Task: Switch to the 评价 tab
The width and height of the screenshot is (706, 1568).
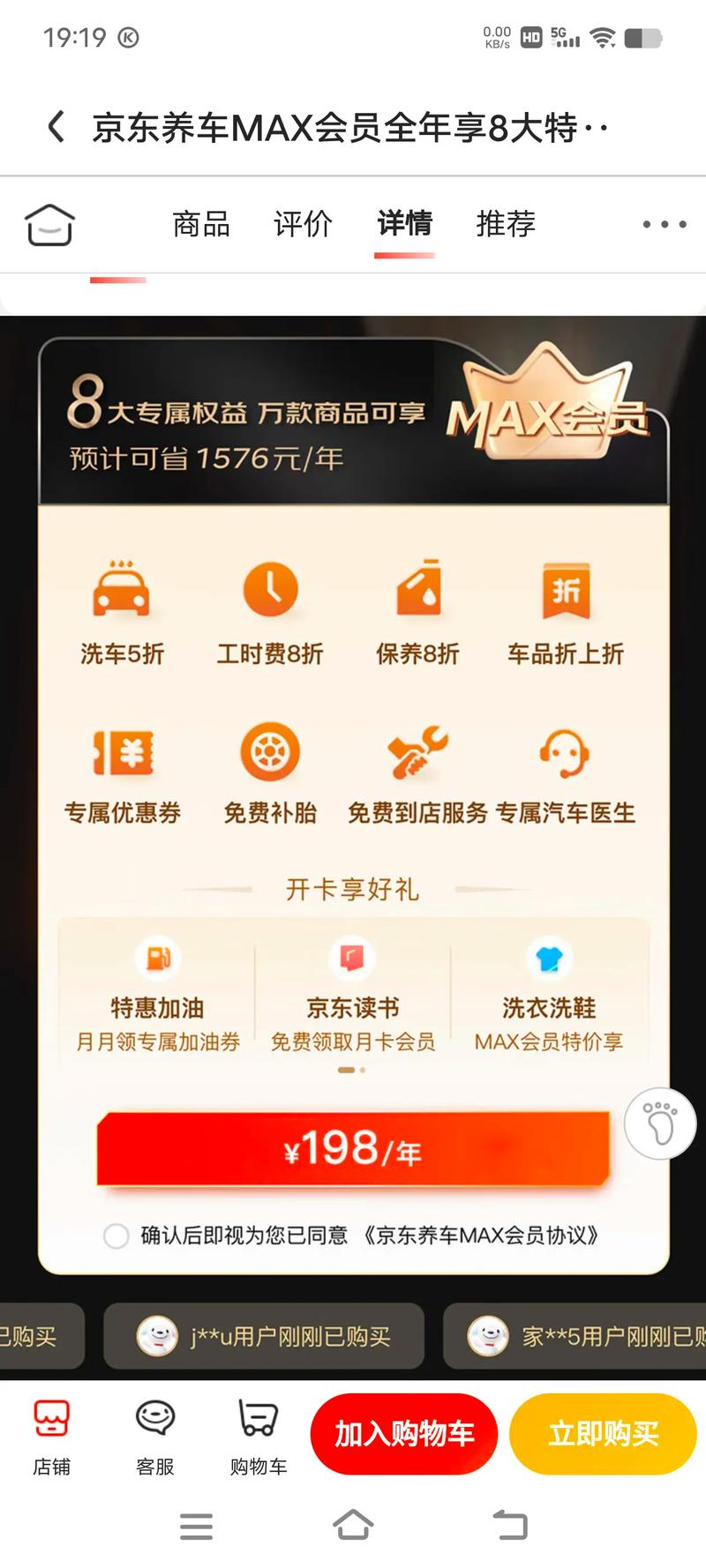Action: coord(303,224)
